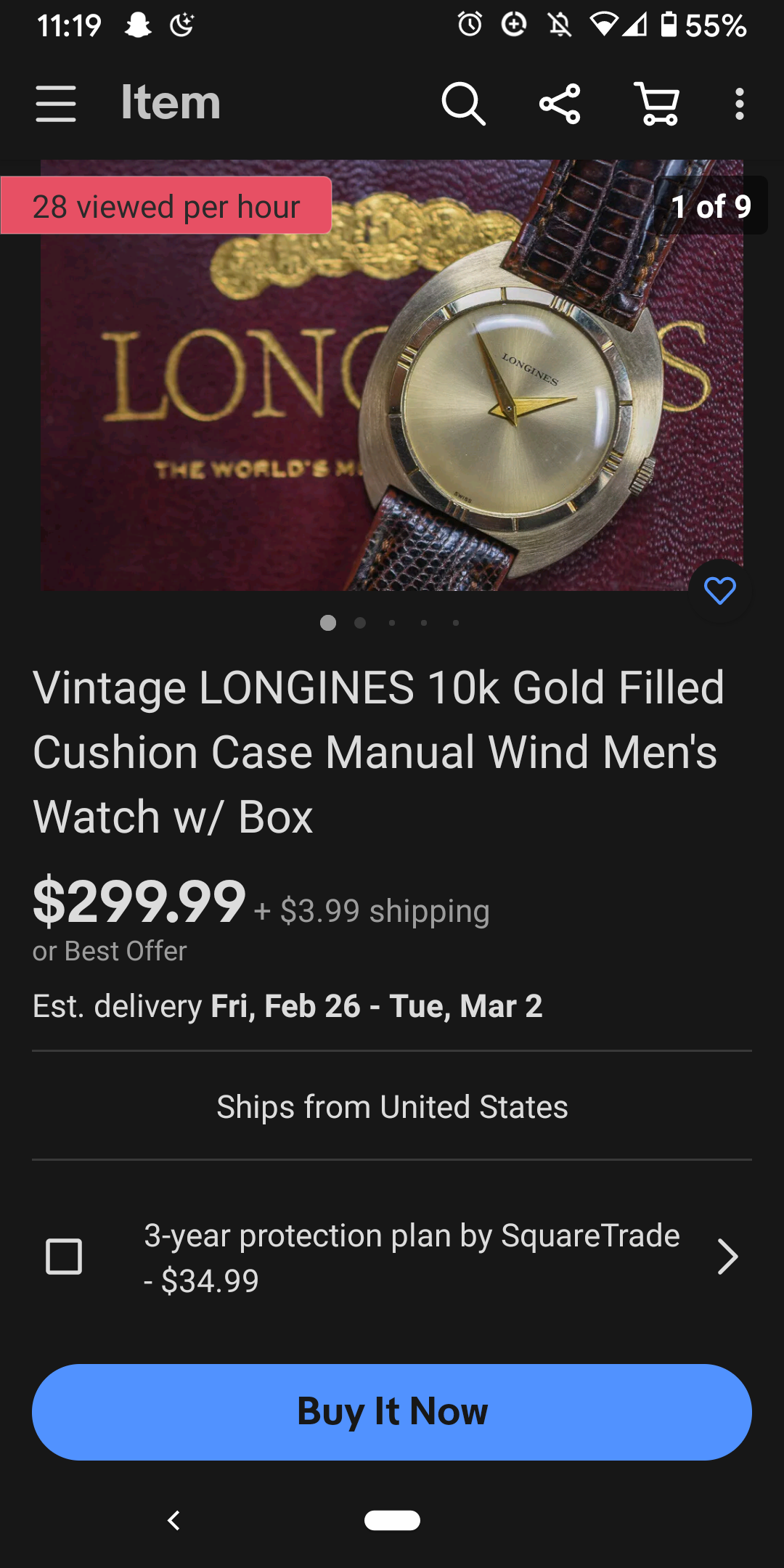Viewport: 784px width, 1568px height.
Task: Open the search icon
Action: coord(463,103)
